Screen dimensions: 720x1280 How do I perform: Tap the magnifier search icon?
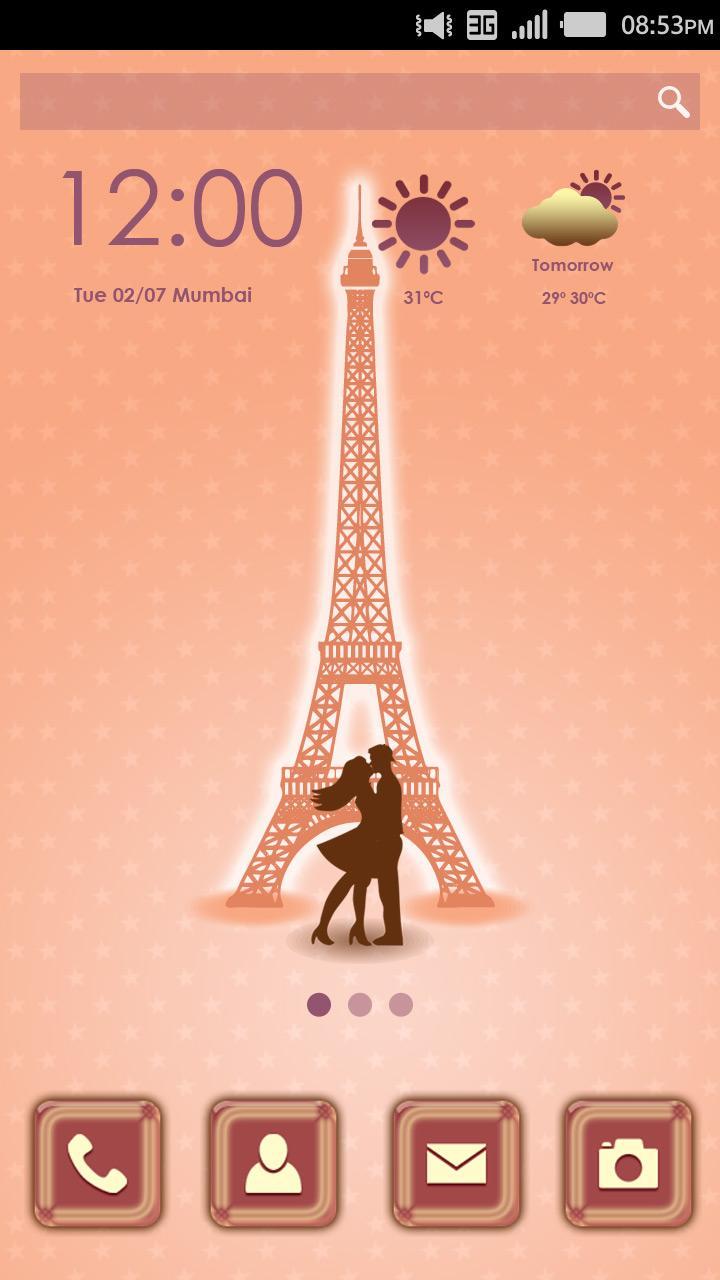[673, 101]
